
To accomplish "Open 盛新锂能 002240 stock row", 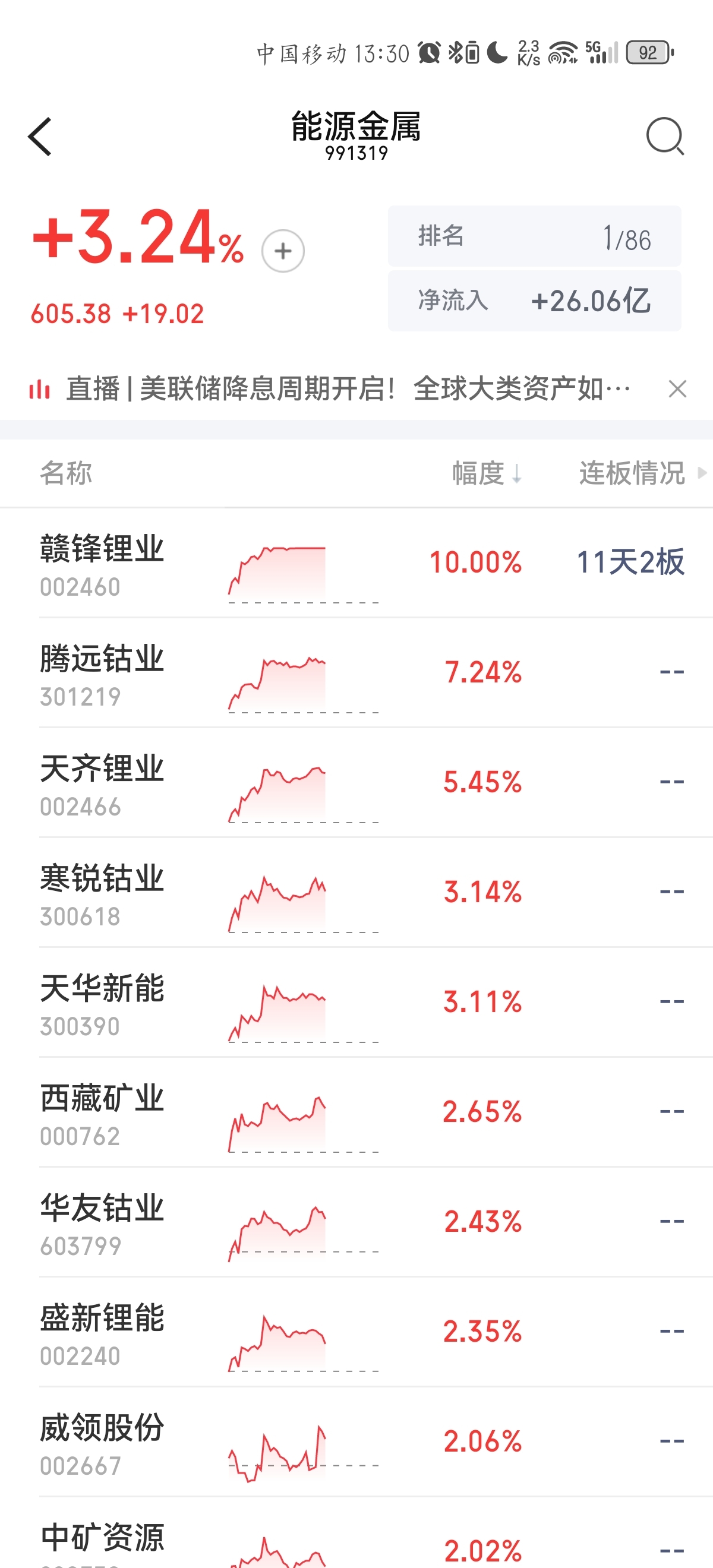I will (x=356, y=1332).
